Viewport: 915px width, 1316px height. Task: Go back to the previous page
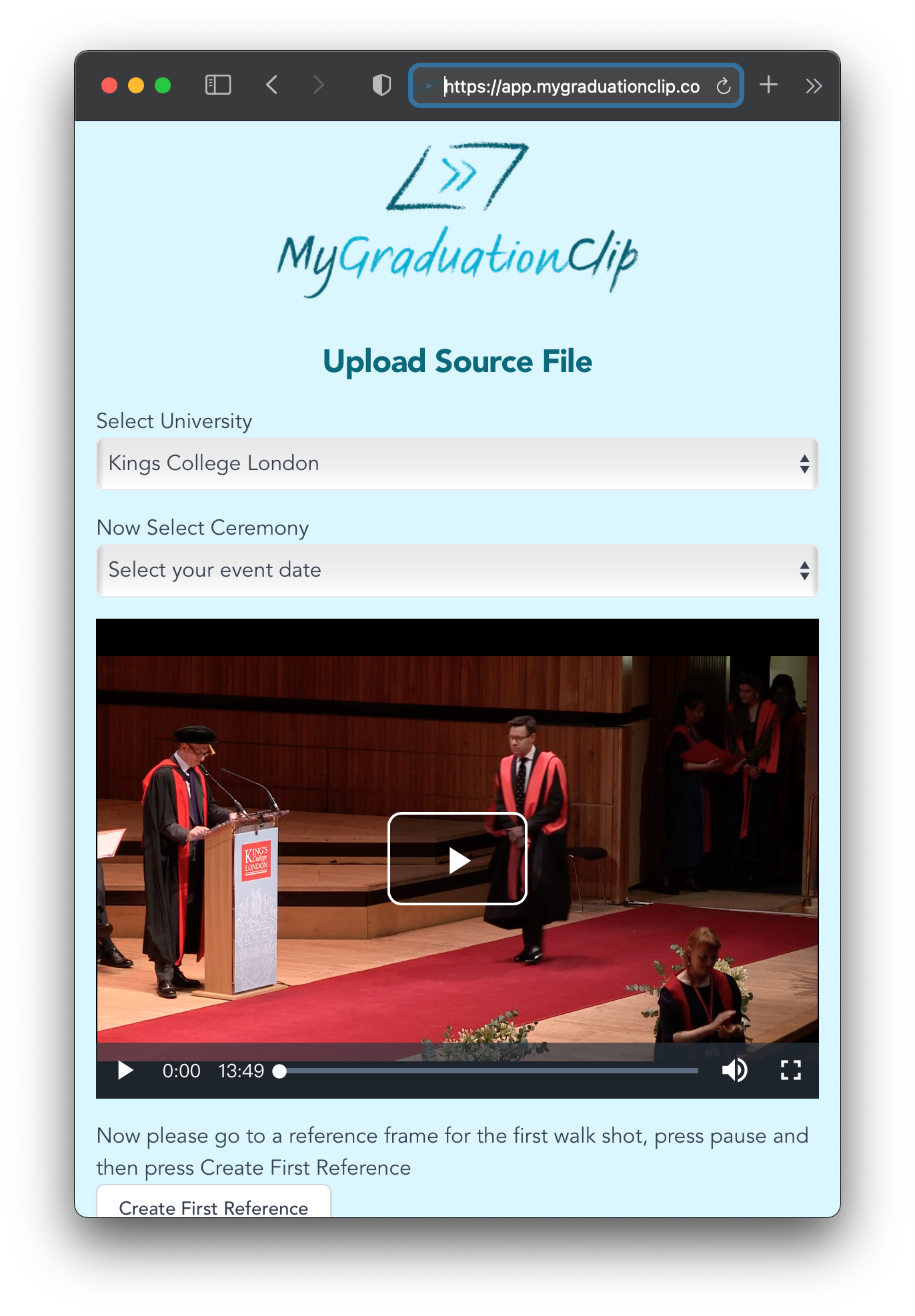(x=271, y=85)
